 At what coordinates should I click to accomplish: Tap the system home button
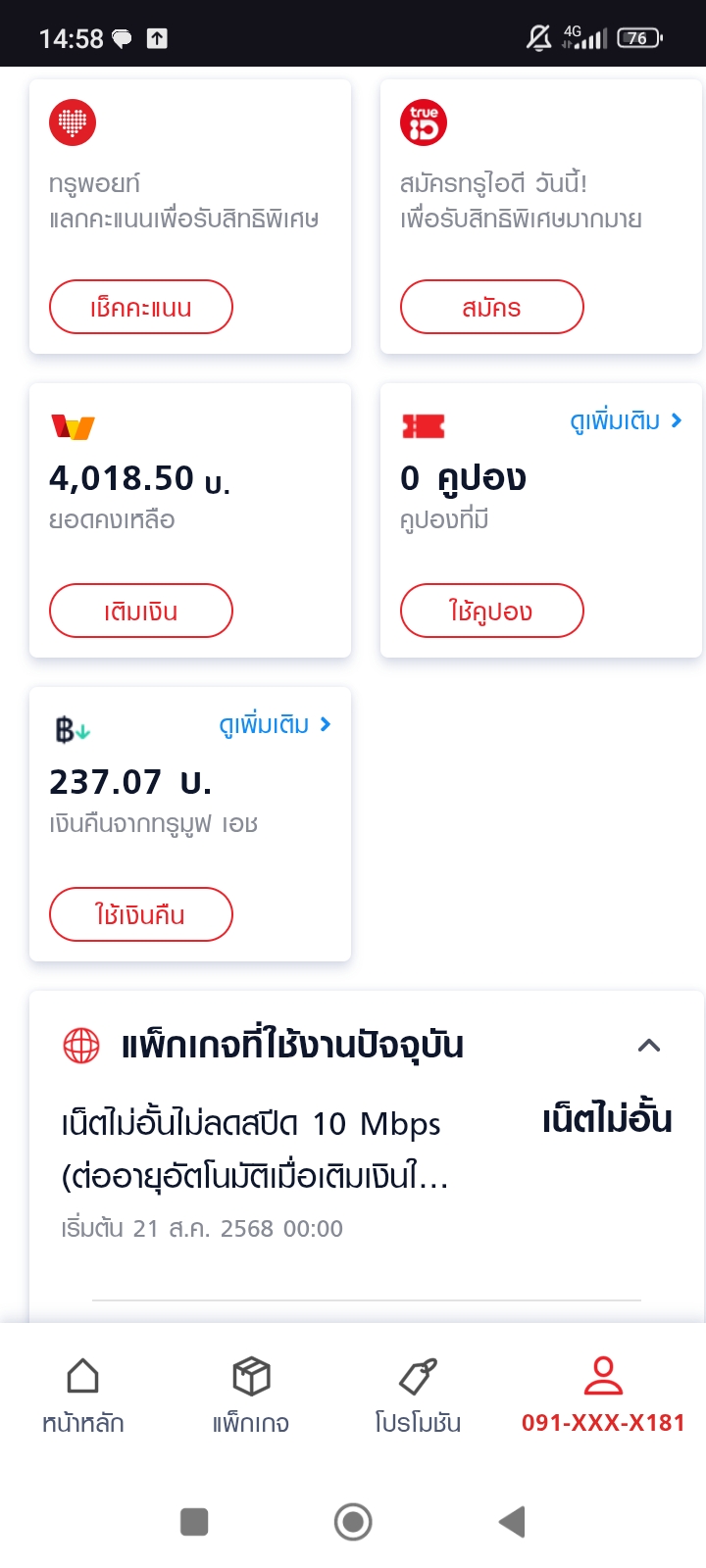[x=353, y=1522]
